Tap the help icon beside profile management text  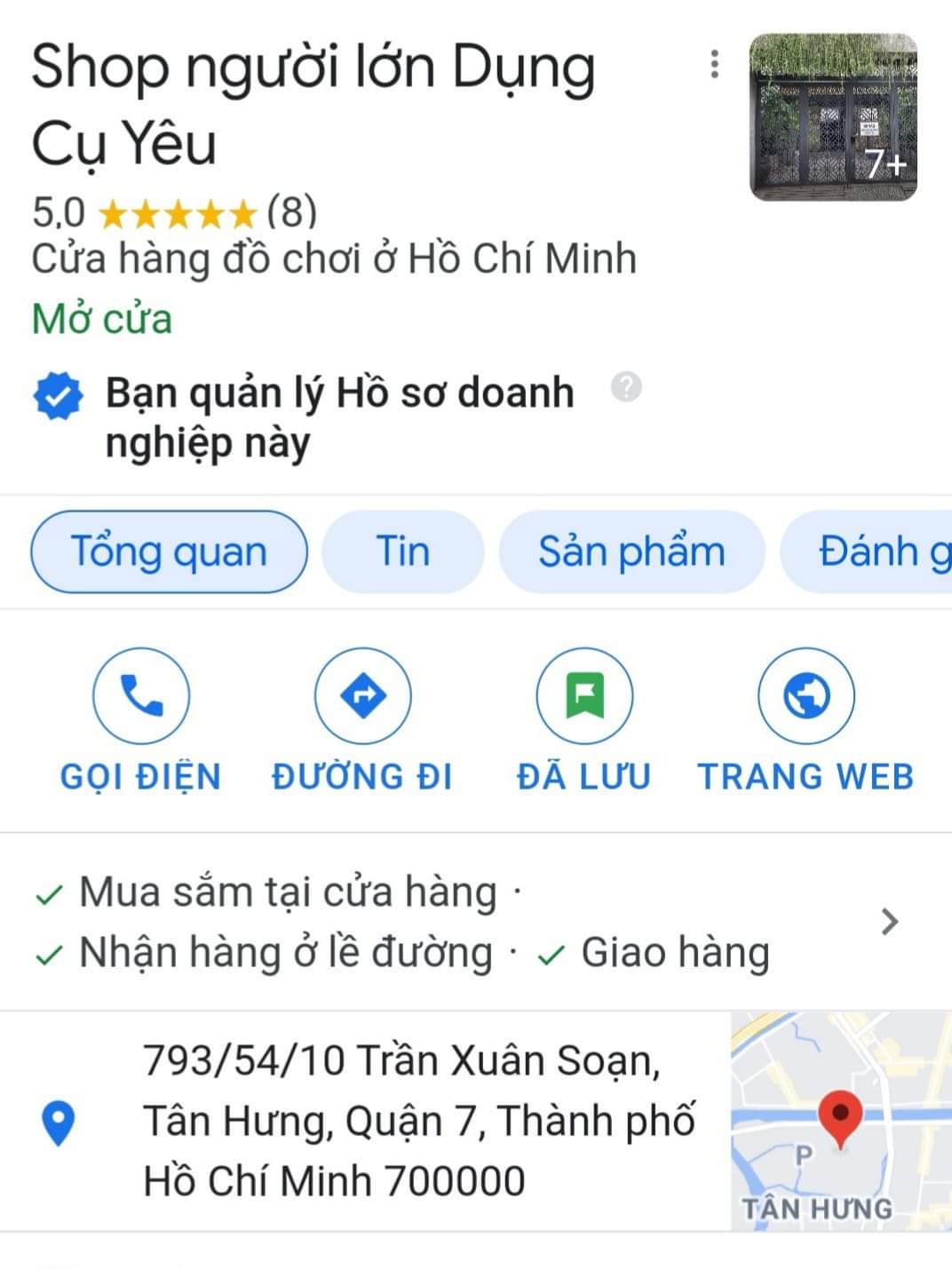(626, 387)
